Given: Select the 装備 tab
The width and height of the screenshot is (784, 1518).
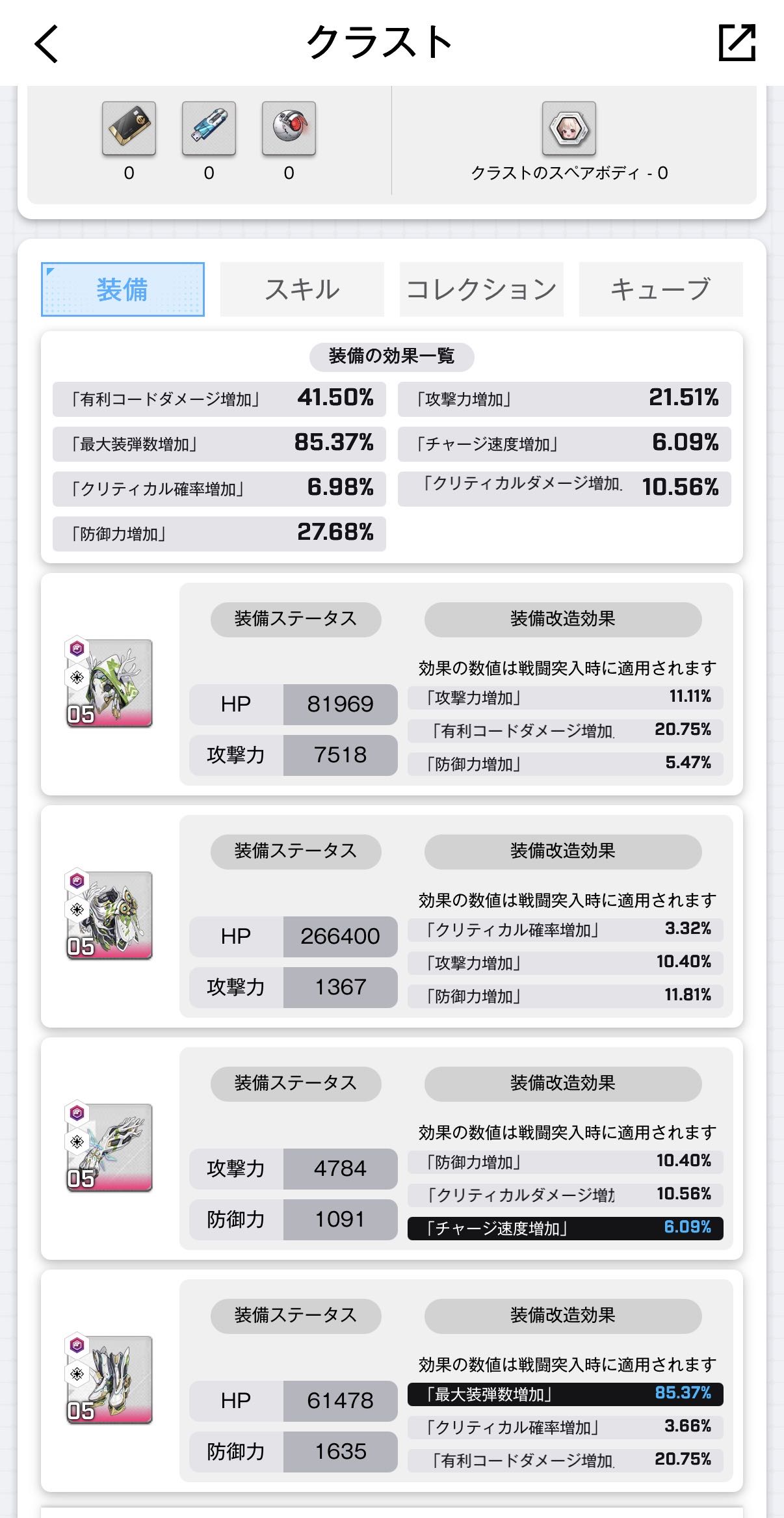Looking at the screenshot, I should (x=123, y=289).
